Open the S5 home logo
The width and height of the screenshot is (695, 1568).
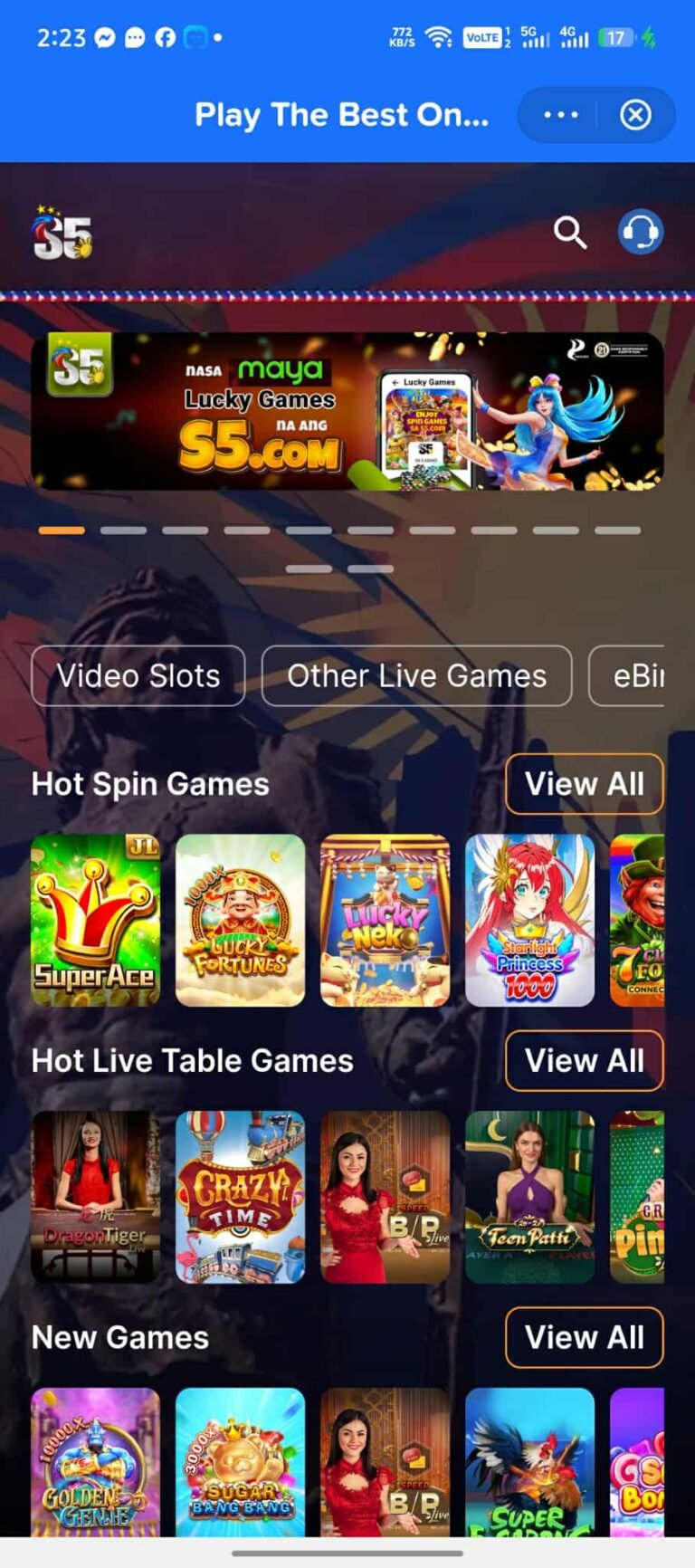pos(62,234)
